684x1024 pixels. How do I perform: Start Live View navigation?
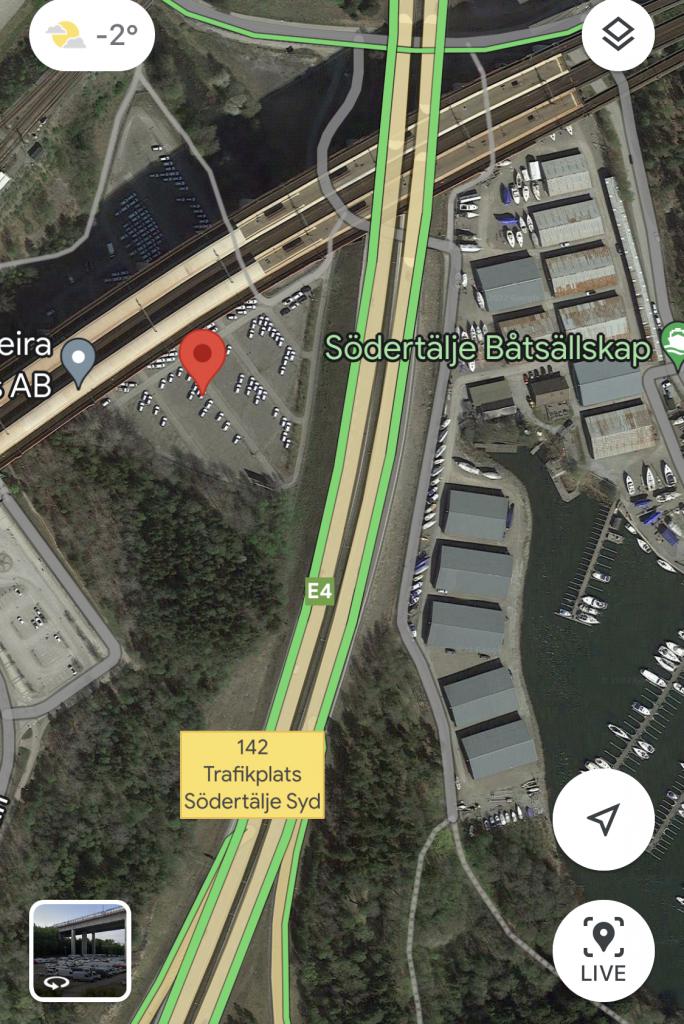(x=603, y=950)
